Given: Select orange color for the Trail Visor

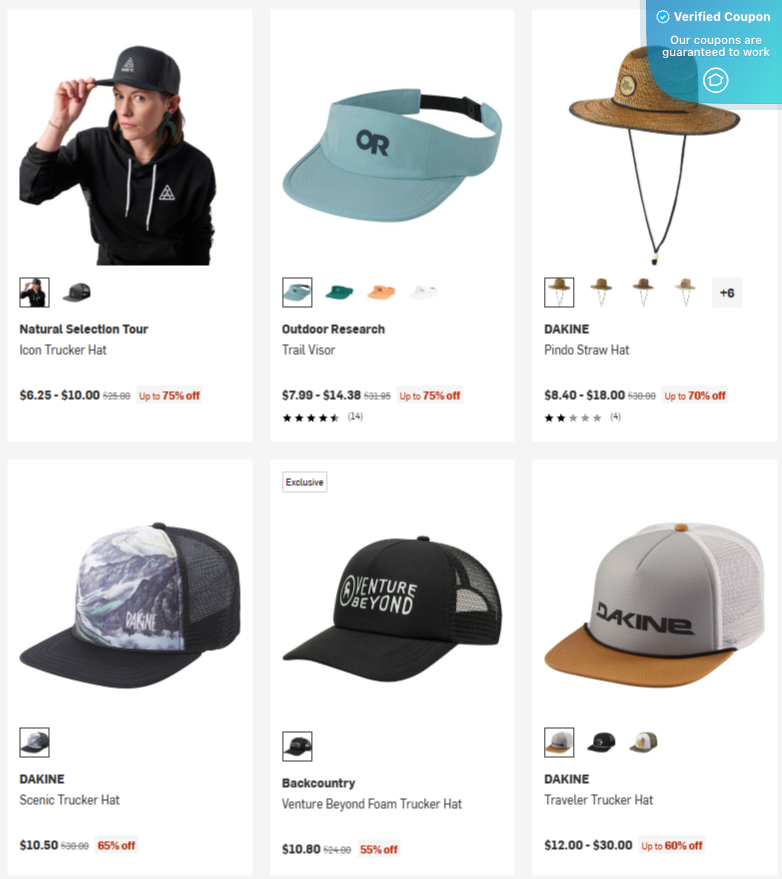Looking at the screenshot, I should [x=381, y=292].
